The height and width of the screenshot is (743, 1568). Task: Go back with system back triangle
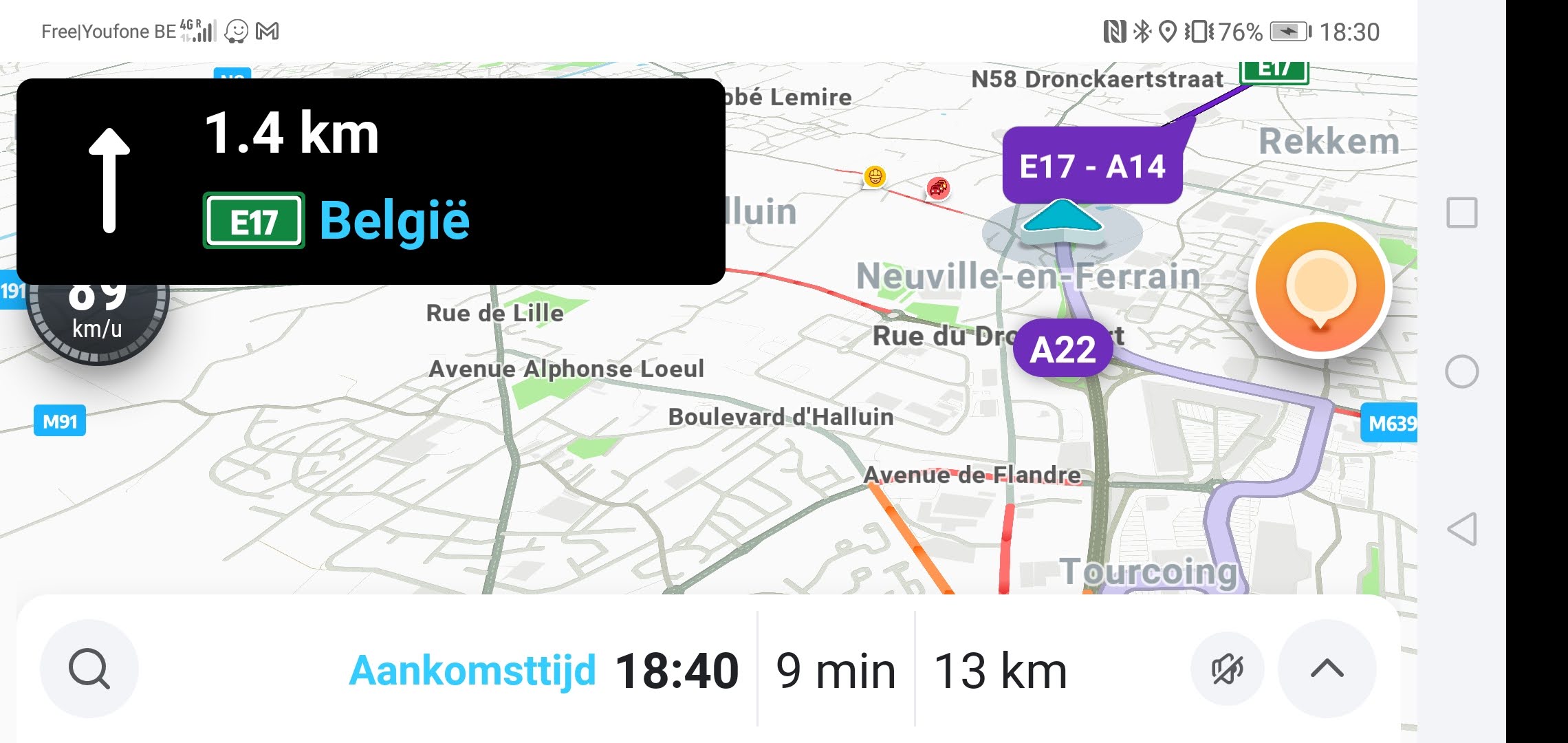1461,529
